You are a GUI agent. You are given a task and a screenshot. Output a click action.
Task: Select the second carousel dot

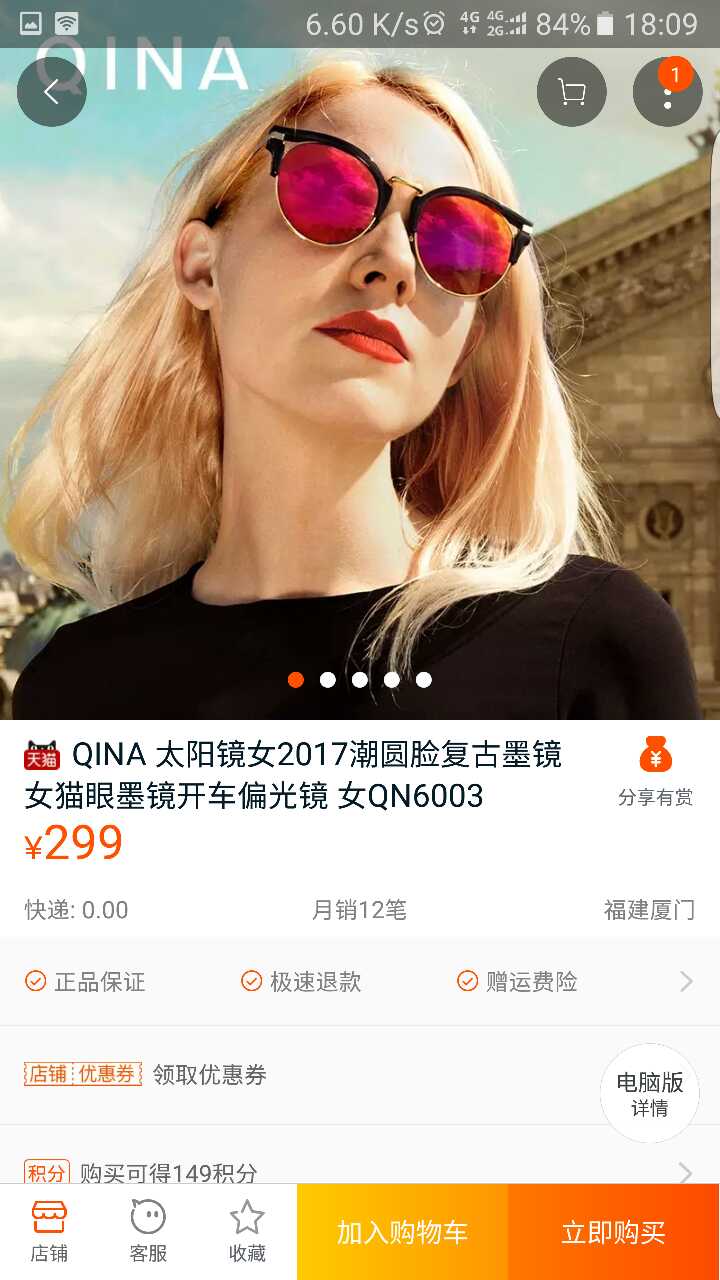pyautogui.click(x=328, y=680)
